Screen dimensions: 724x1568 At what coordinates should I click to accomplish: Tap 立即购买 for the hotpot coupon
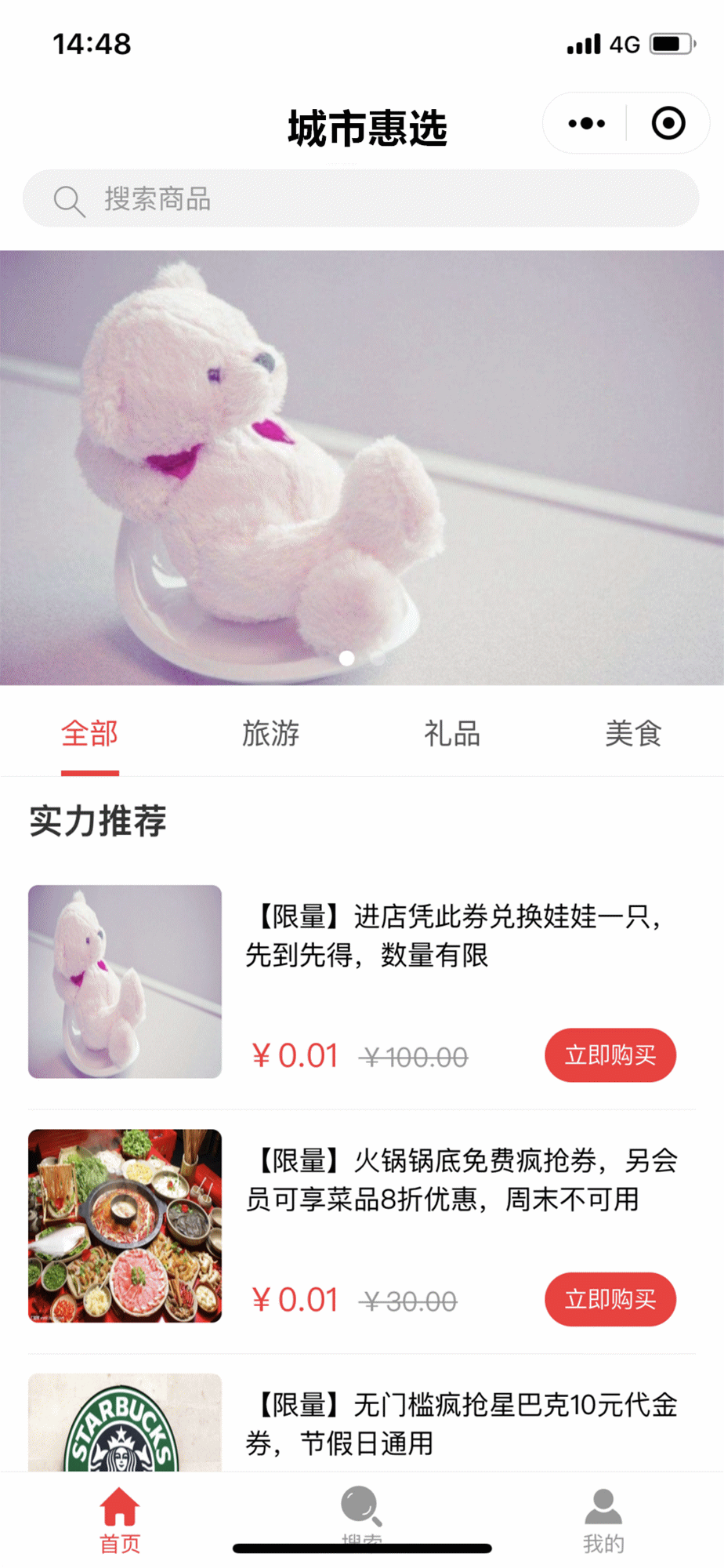[x=610, y=1299]
